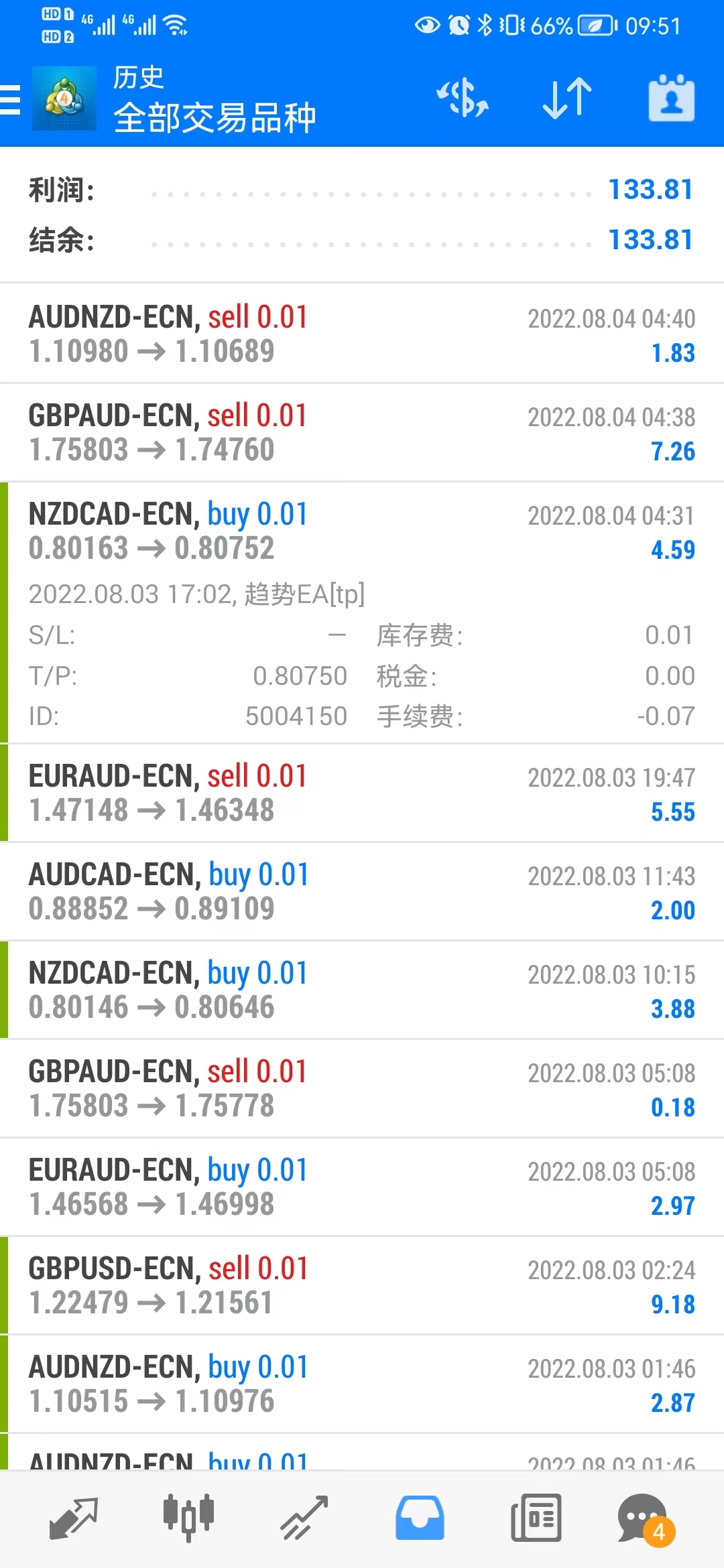Image resolution: width=724 pixels, height=1568 pixels.
Task: Open the symbol filter currency icon
Action: coord(463,99)
